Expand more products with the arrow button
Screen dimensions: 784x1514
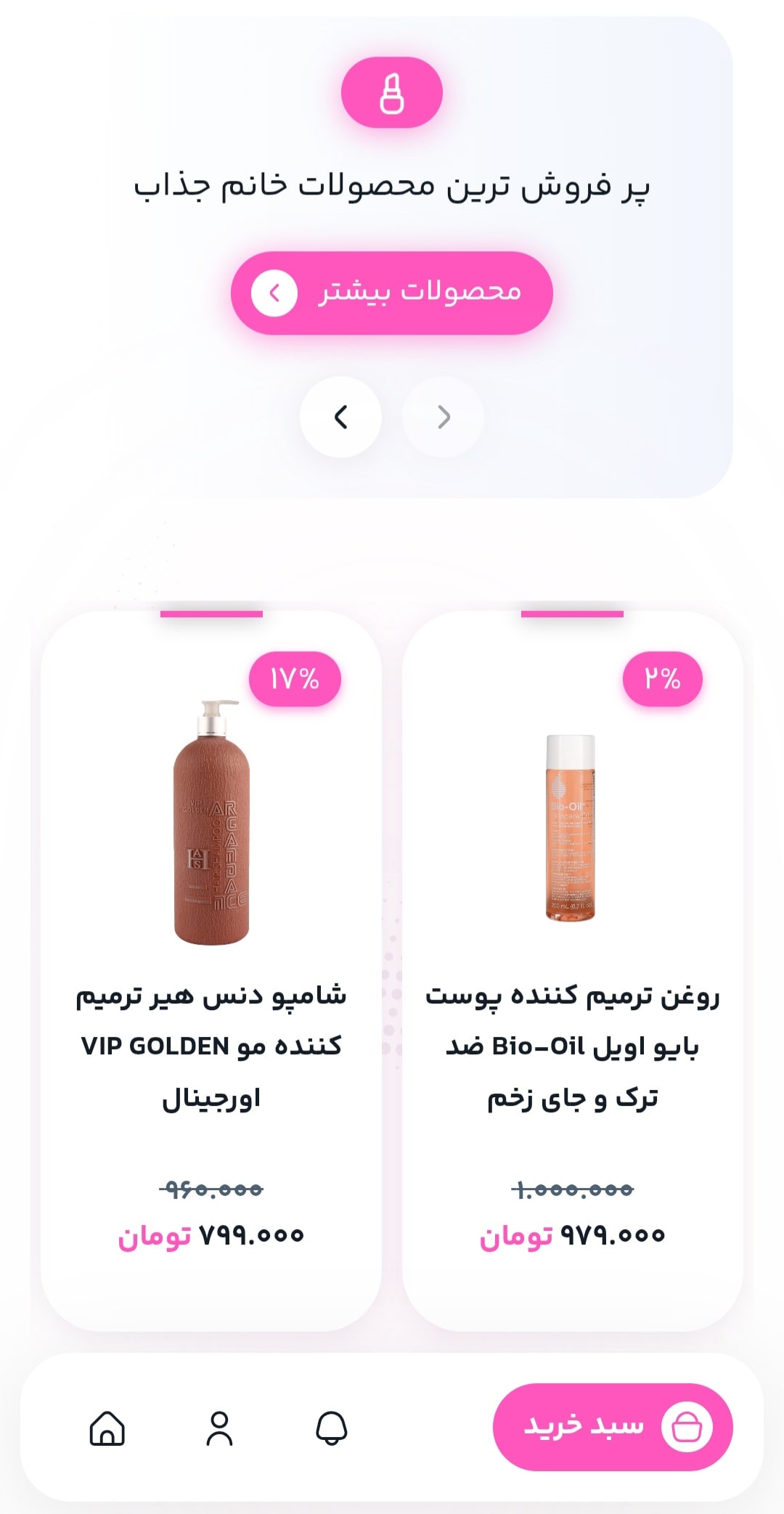coord(396,292)
